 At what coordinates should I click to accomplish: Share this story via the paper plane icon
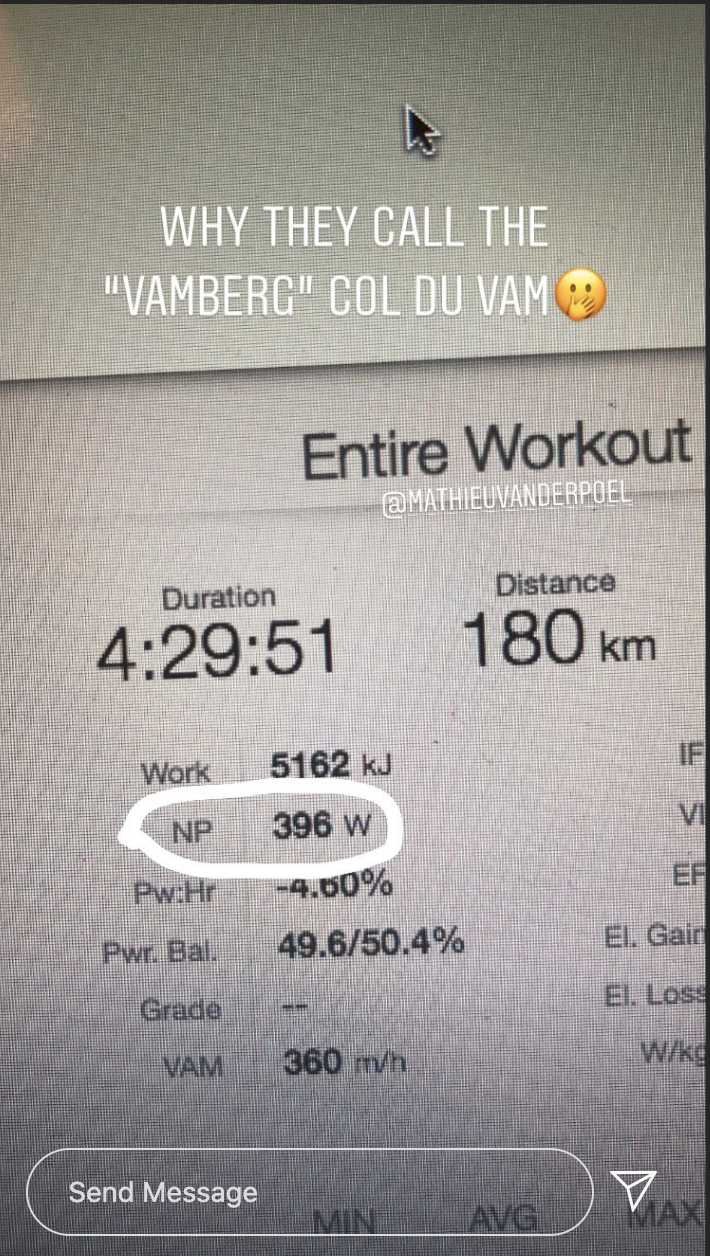(x=634, y=1189)
